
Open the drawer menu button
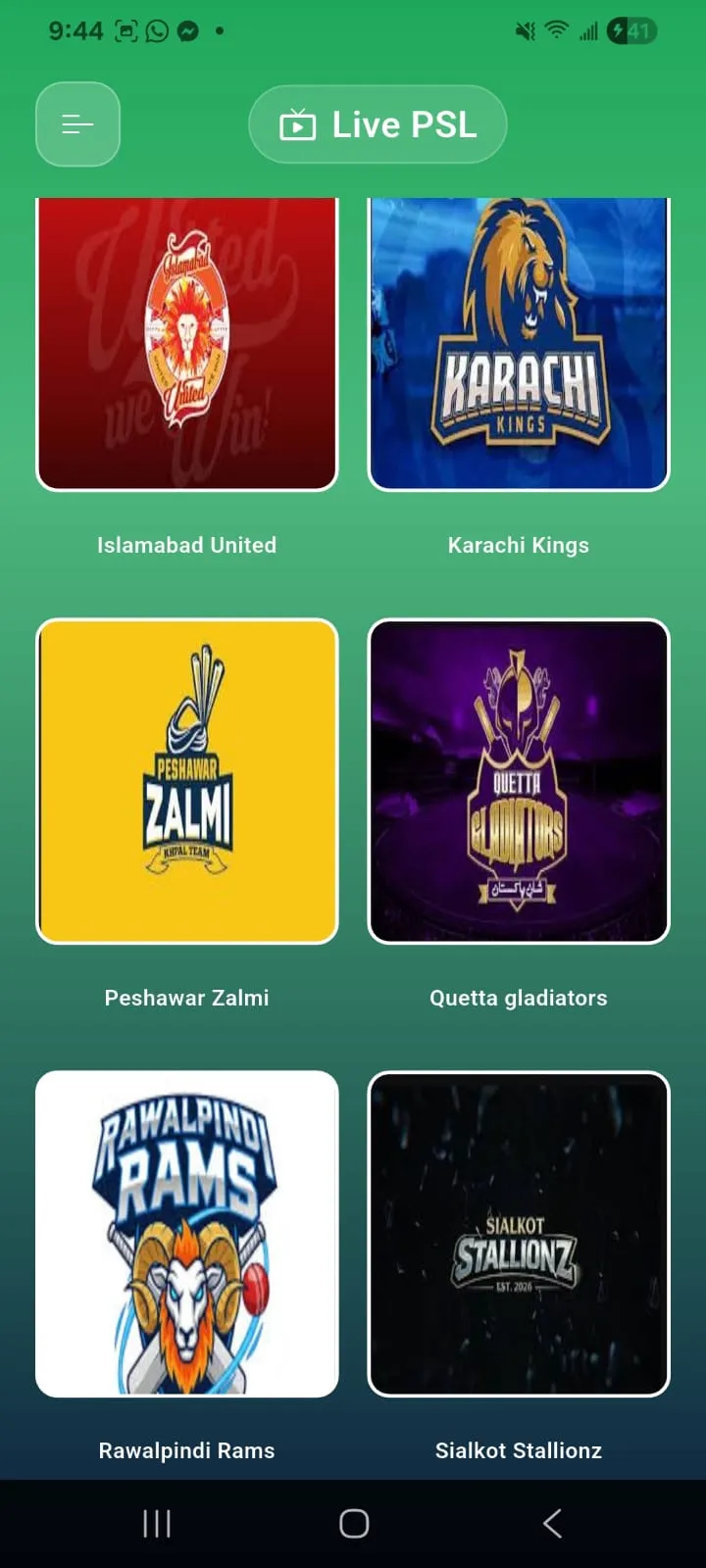click(77, 124)
